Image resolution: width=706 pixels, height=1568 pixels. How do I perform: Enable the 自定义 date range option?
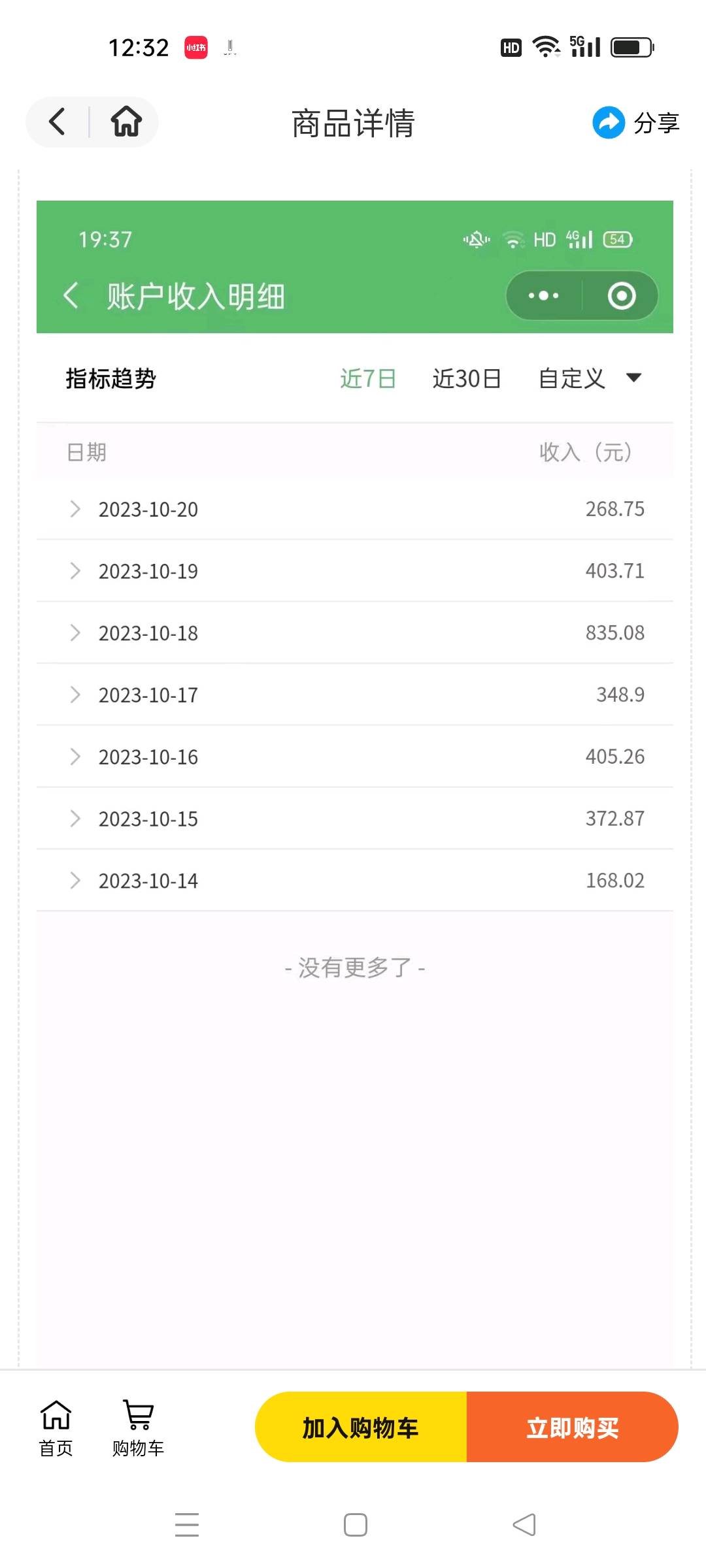pyautogui.click(x=570, y=379)
